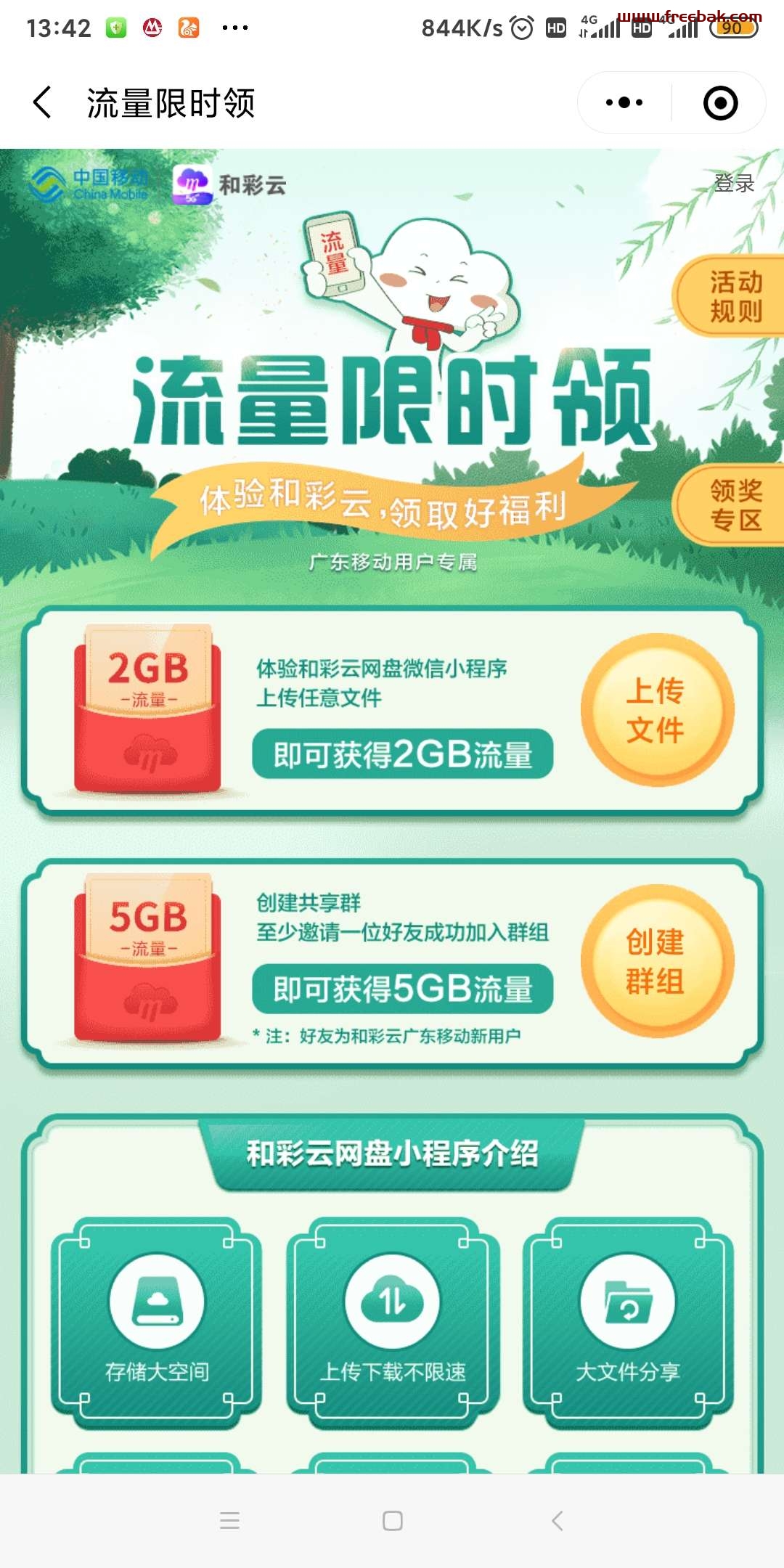Open the 领奖专区 side button

click(x=730, y=505)
